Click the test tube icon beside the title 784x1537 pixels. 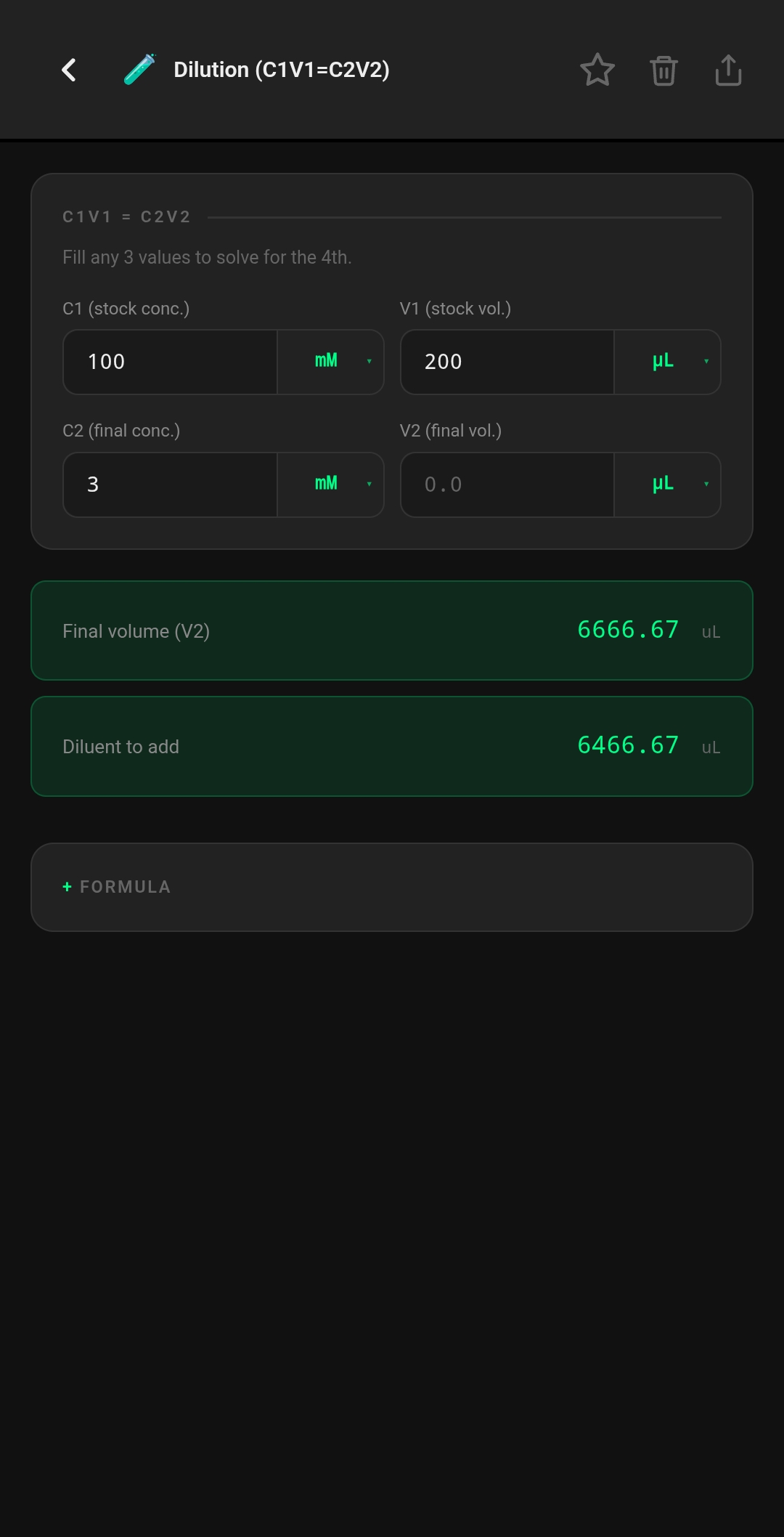click(138, 70)
